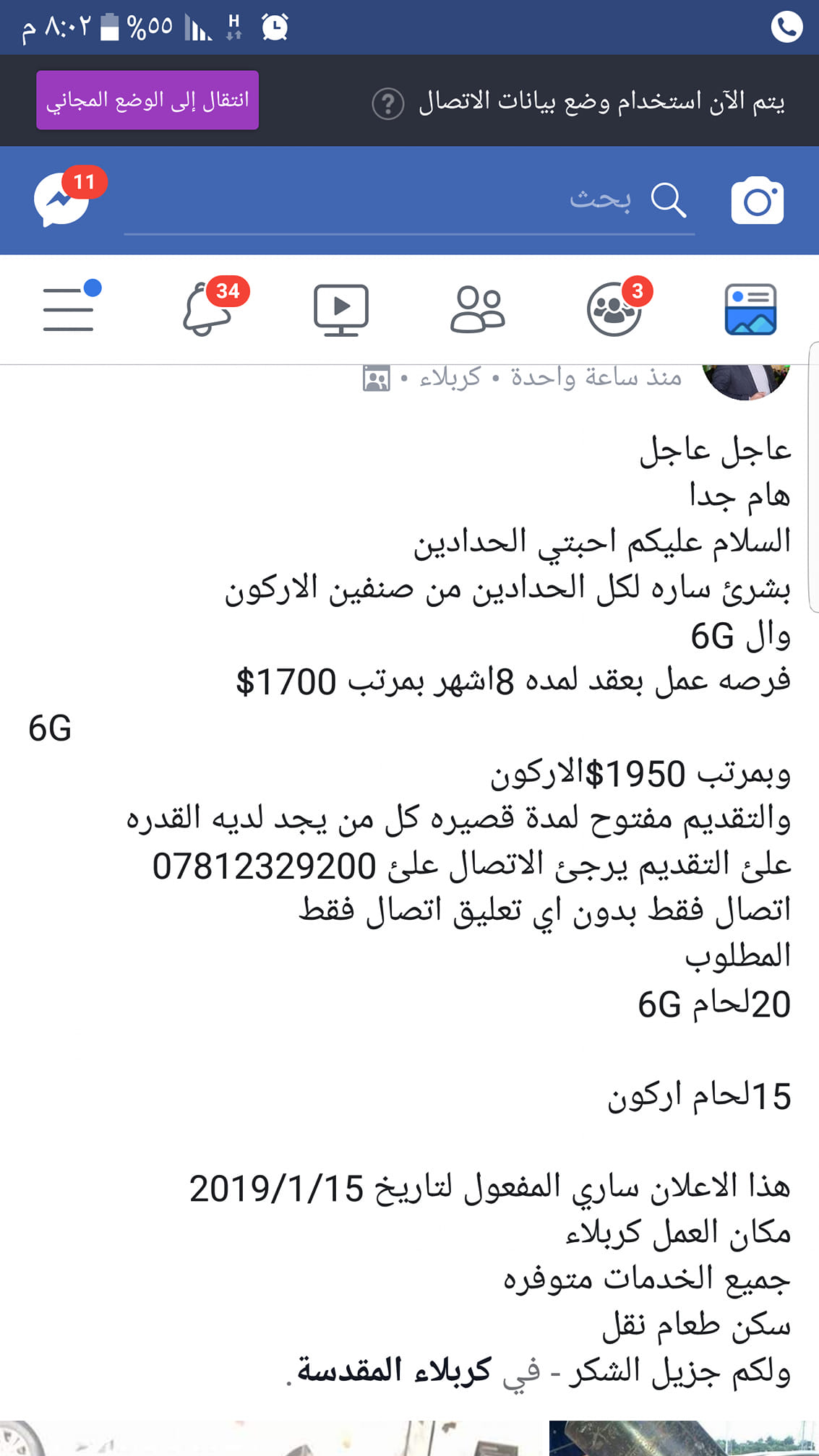Open the data mode help question mark

[x=388, y=104]
